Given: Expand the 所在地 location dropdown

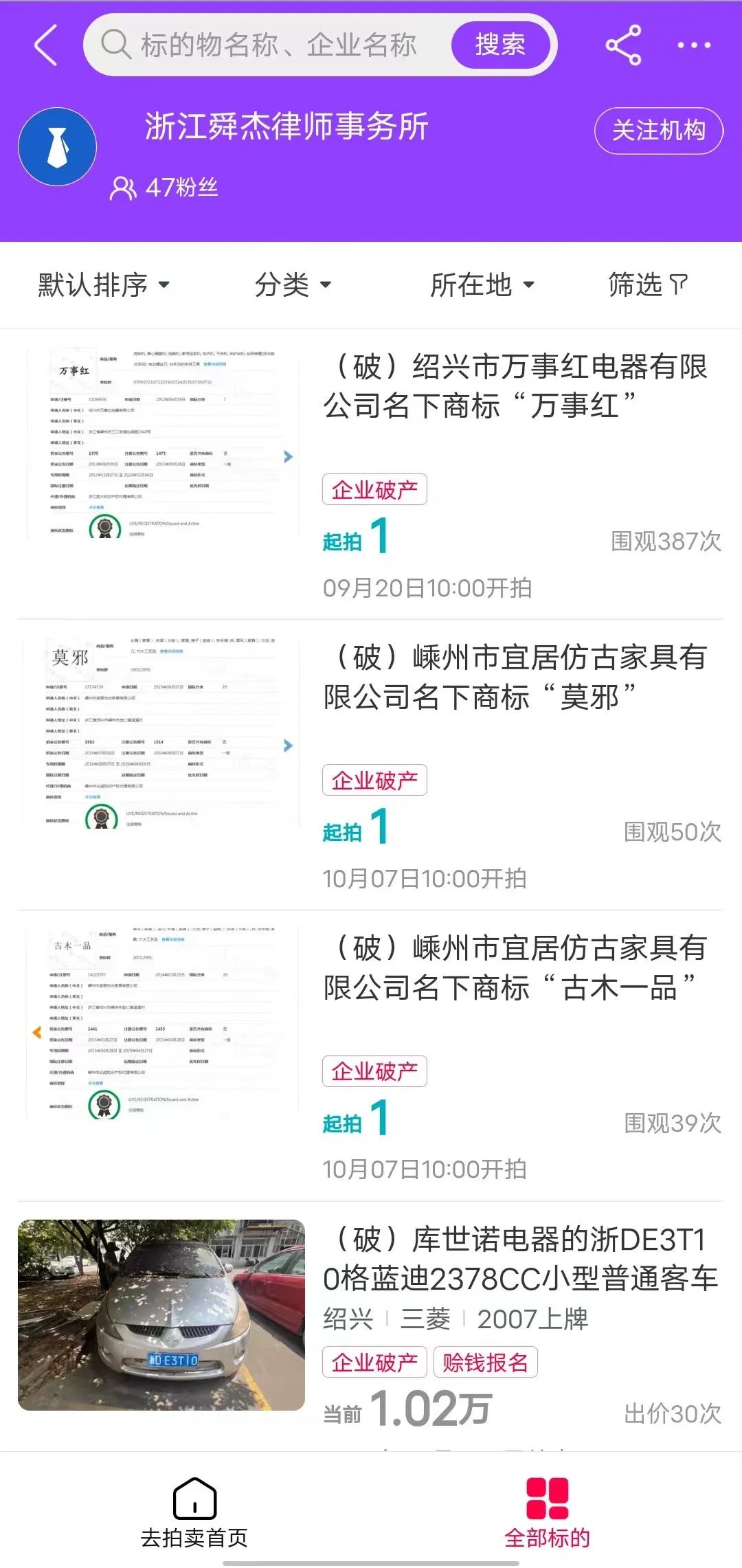Looking at the screenshot, I should click(x=482, y=284).
